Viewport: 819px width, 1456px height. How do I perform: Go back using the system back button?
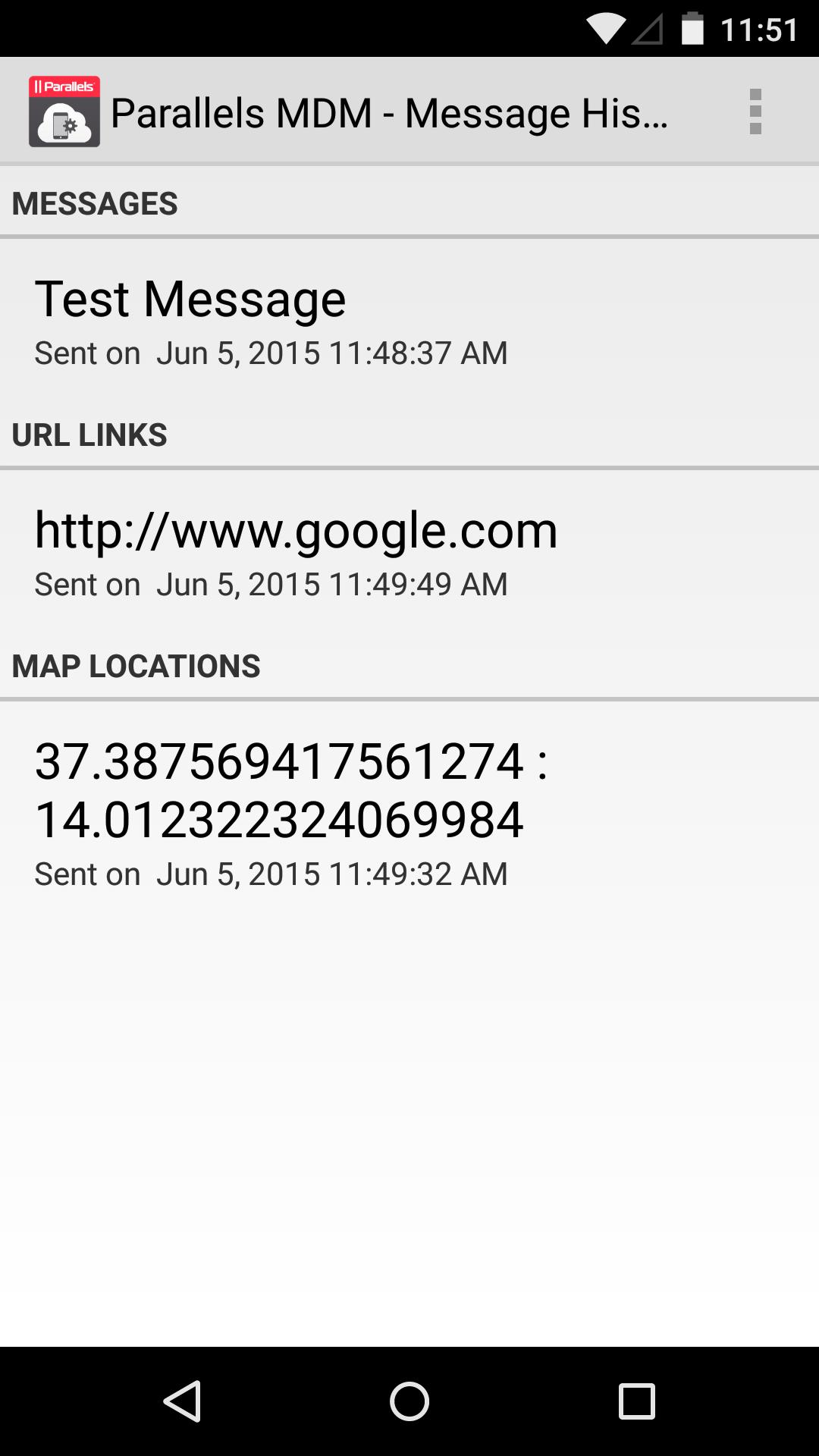click(x=182, y=1401)
